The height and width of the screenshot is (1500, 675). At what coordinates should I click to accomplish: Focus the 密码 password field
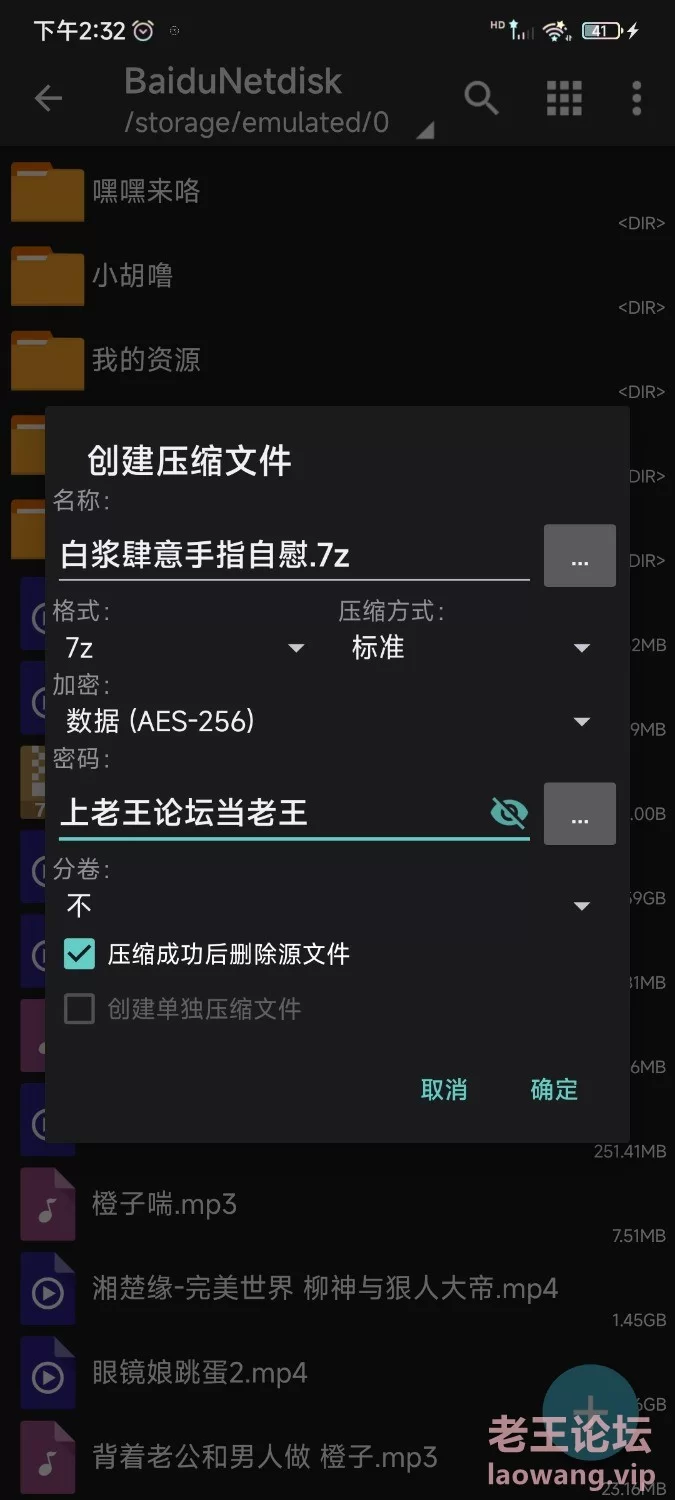270,813
